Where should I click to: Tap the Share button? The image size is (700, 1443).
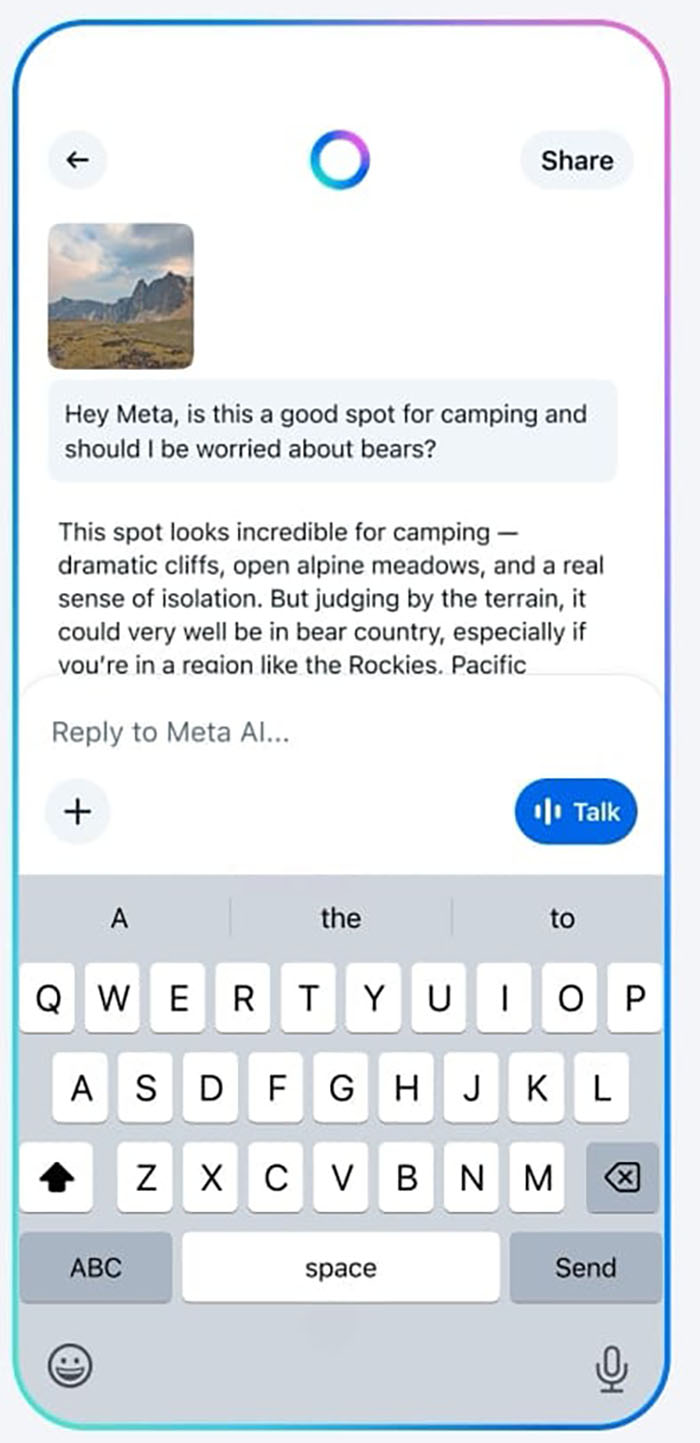[576, 160]
